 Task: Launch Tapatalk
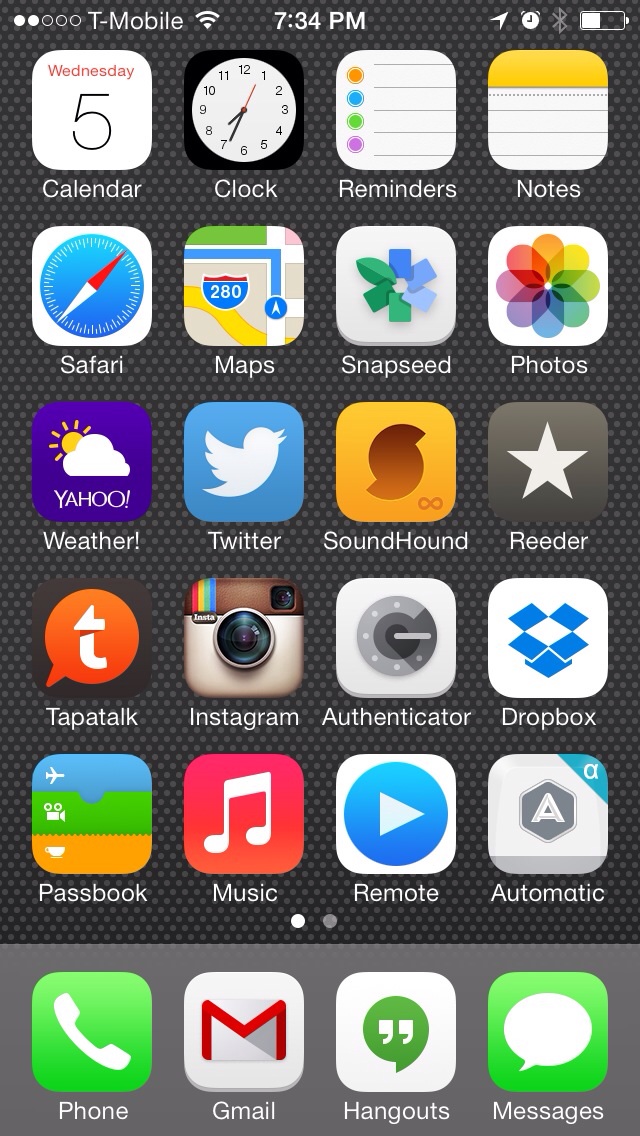coord(92,638)
